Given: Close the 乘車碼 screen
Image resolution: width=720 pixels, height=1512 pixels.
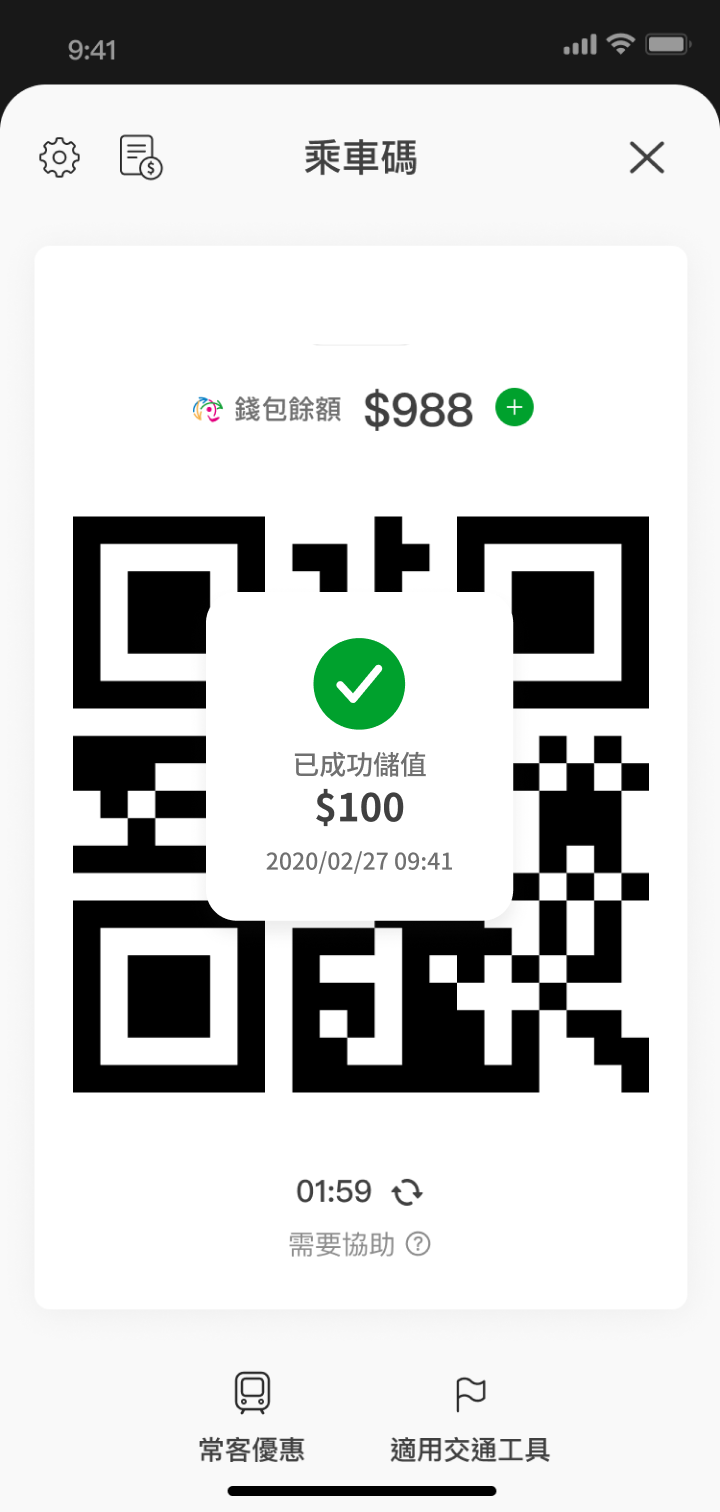Looking at the screenshot, I should point(646,158).
